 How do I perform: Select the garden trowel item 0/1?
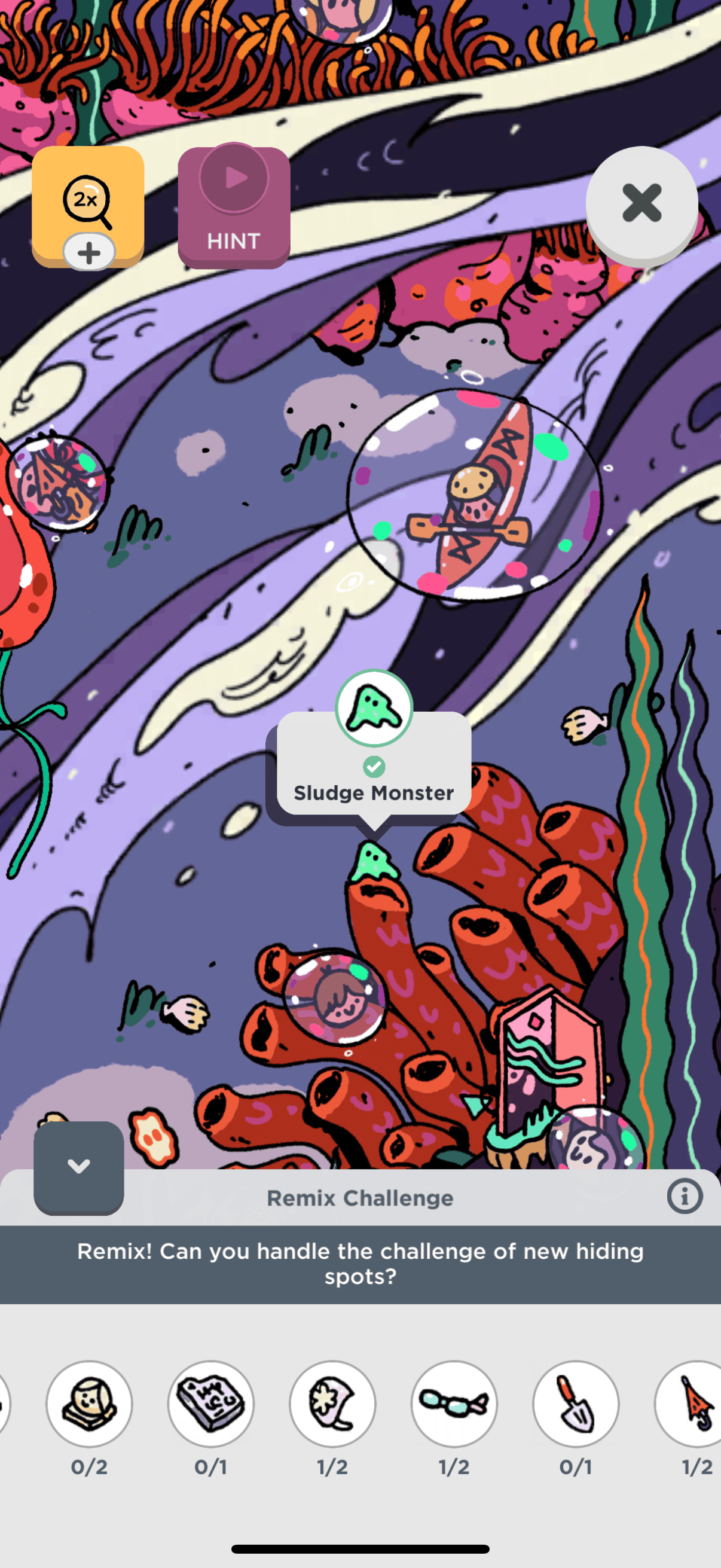(576, 1403)
